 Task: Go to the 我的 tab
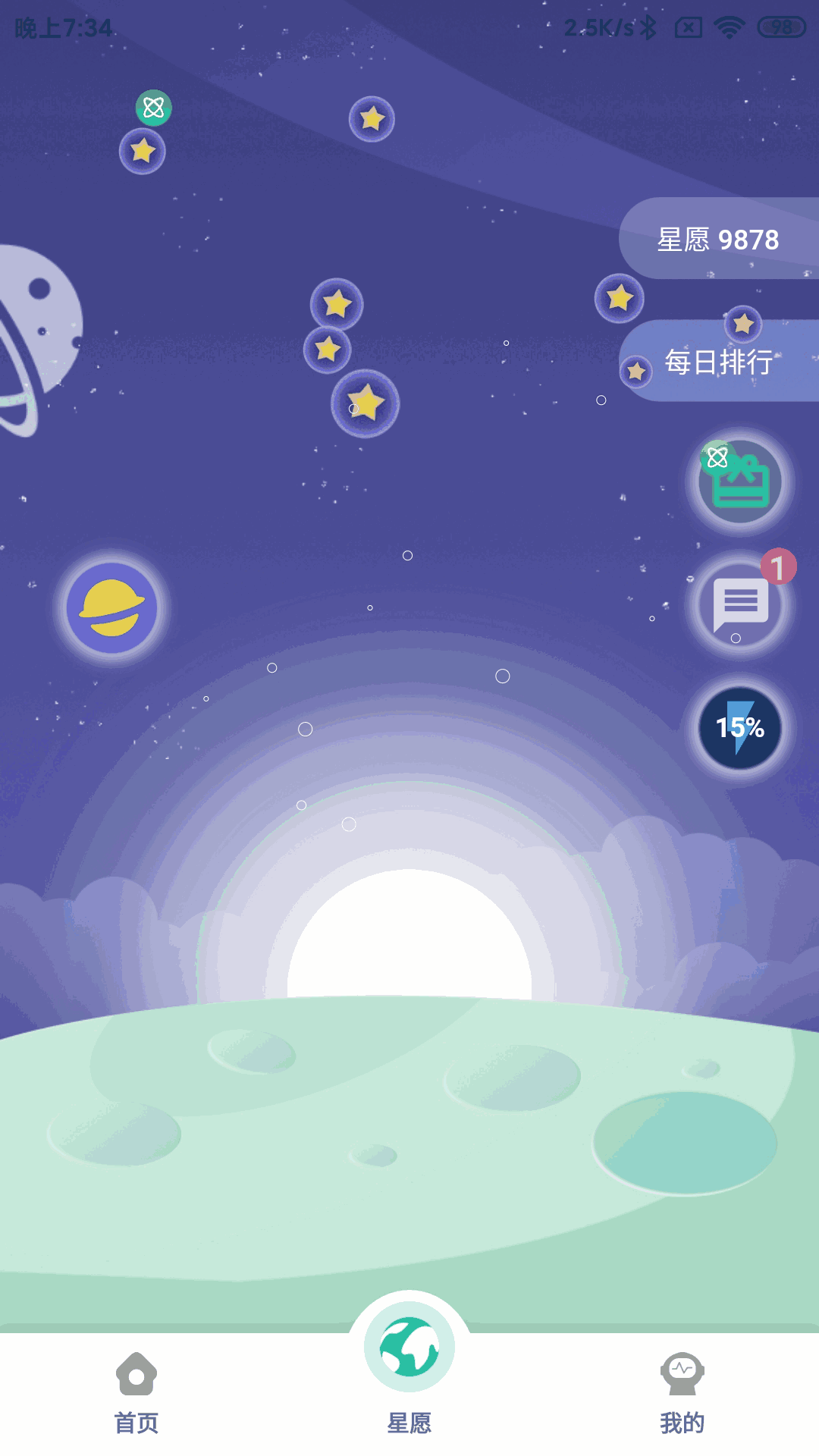click(682, 1392)
